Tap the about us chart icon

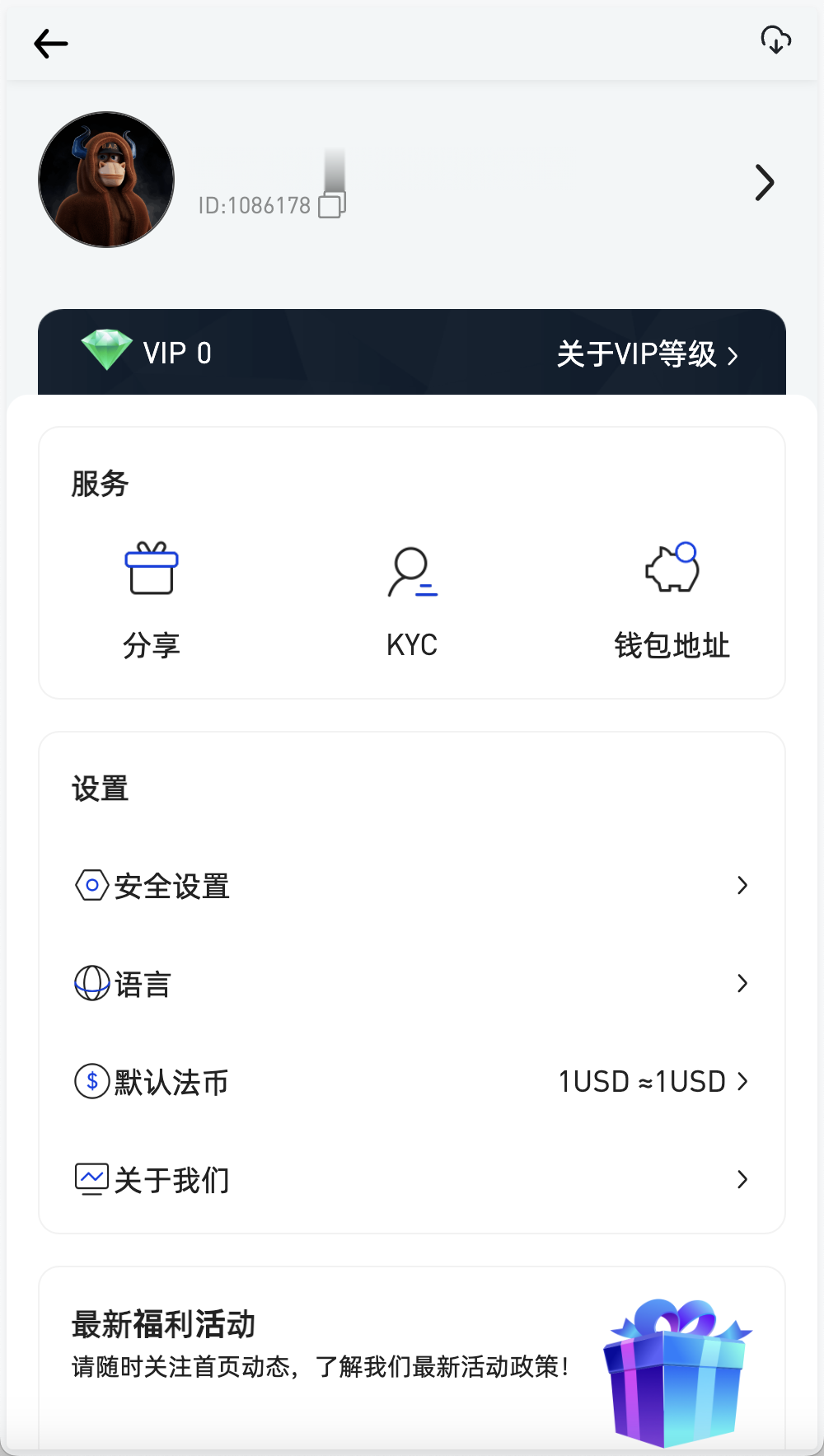[91, 1178]
